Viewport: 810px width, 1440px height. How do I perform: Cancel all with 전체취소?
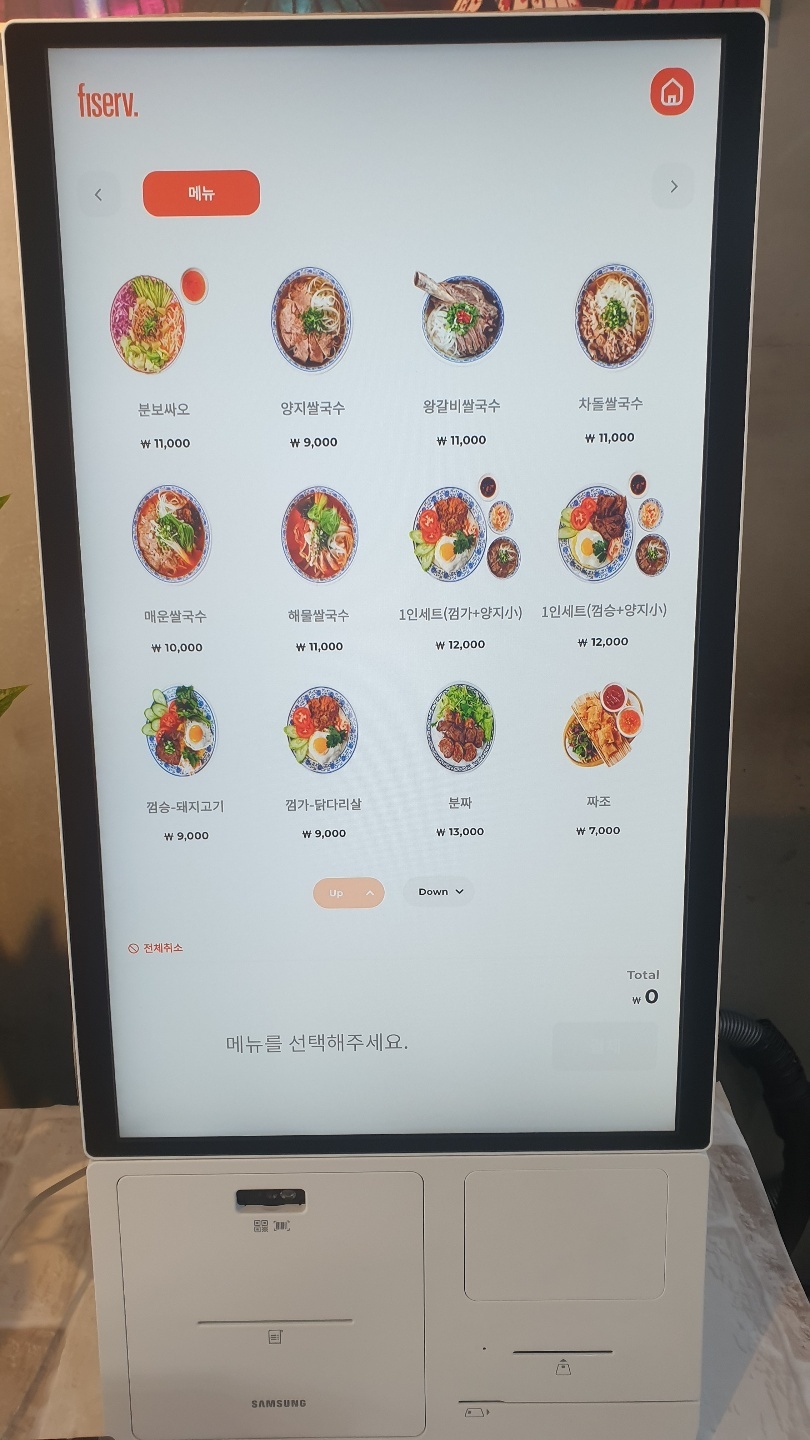pos(156,948)
